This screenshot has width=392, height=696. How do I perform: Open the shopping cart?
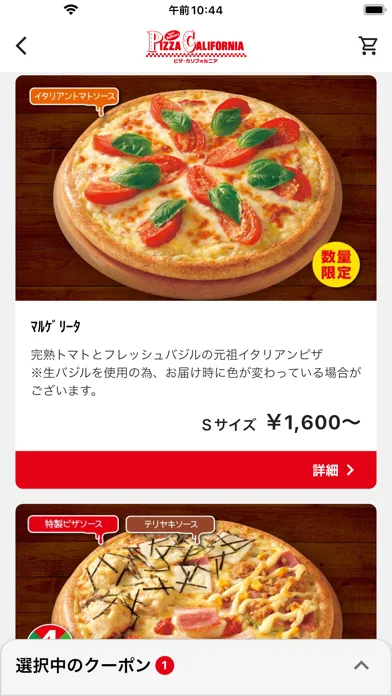(368, 45)
